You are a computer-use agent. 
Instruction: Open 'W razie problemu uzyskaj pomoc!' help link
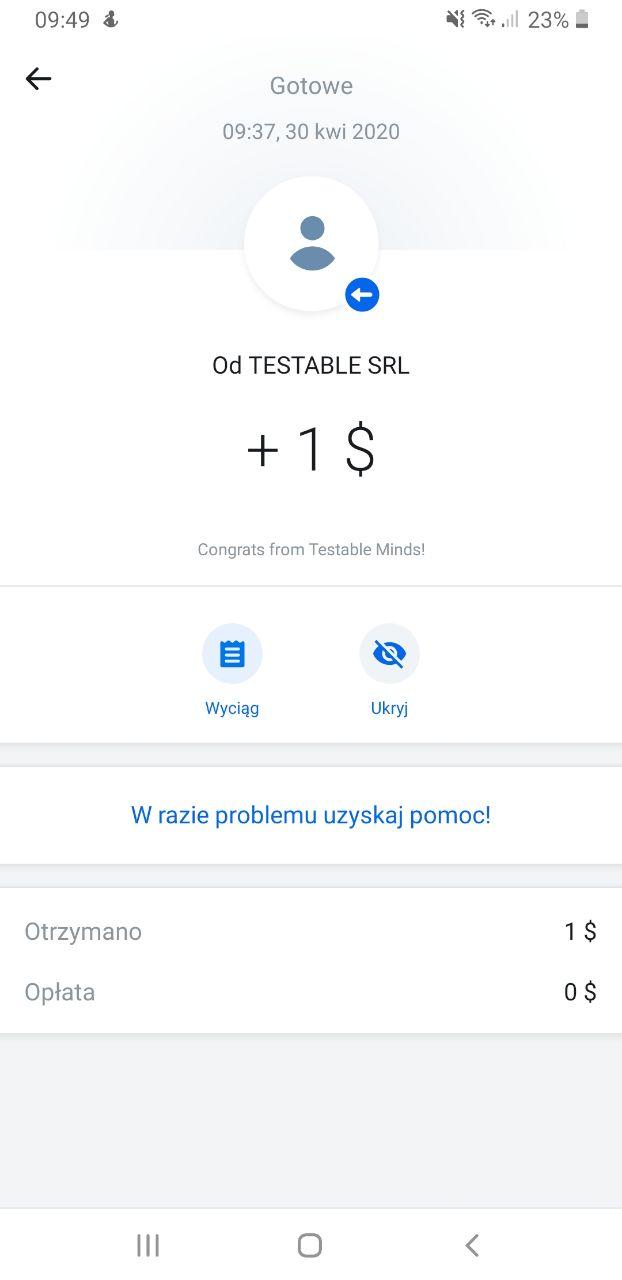pyautogui.click(x=311, y=815)
